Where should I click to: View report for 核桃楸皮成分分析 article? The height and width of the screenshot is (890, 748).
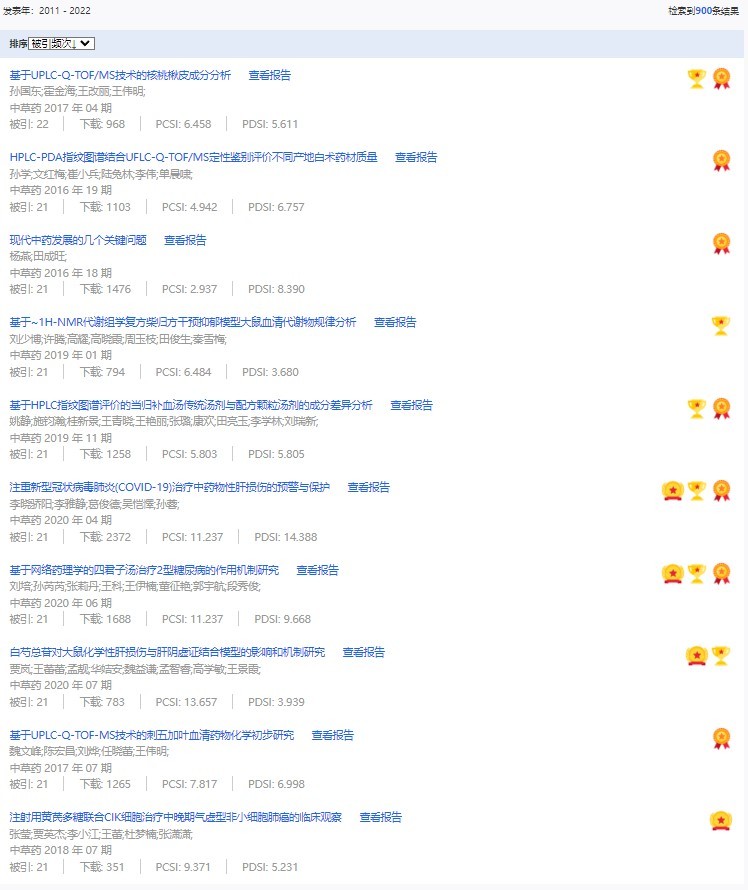(269, 75)
